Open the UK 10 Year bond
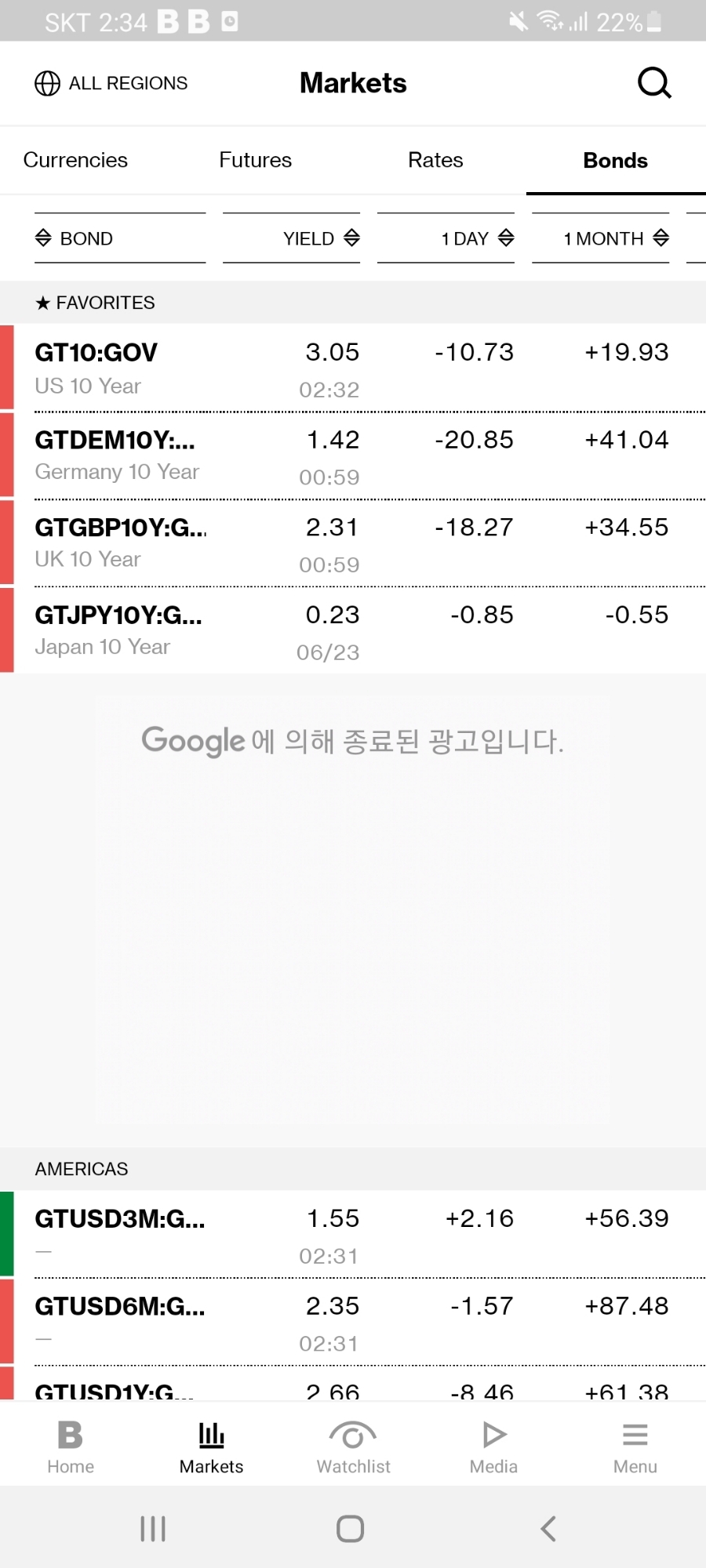Viewport: 706px width, 1568px height. click(x=353, y=543)
